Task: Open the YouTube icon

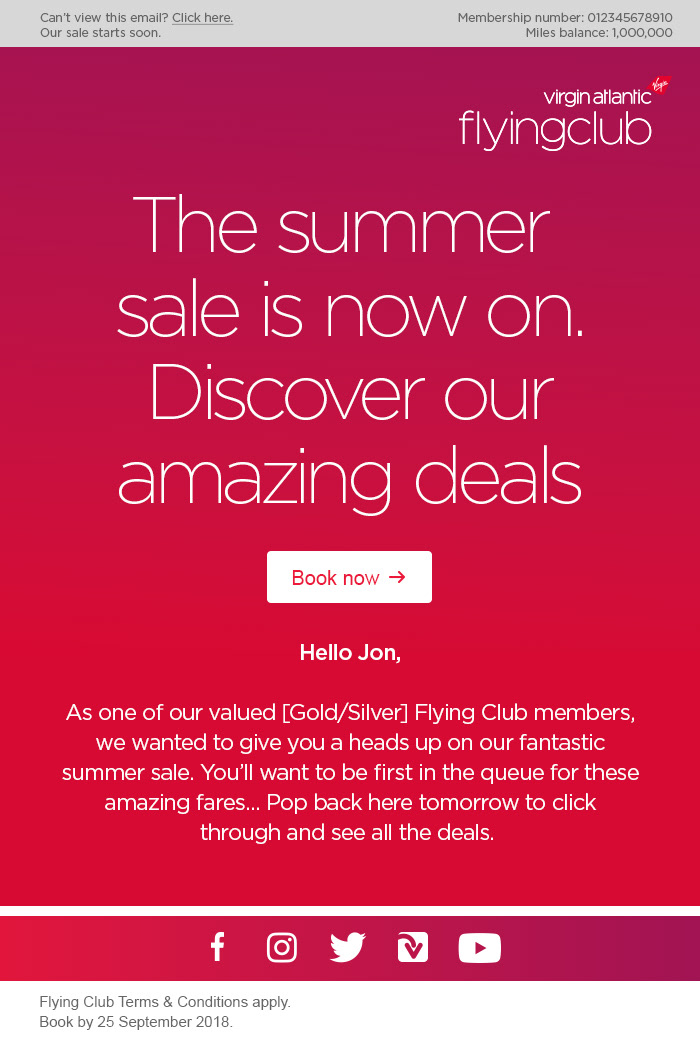Action: tap(479, 948)
